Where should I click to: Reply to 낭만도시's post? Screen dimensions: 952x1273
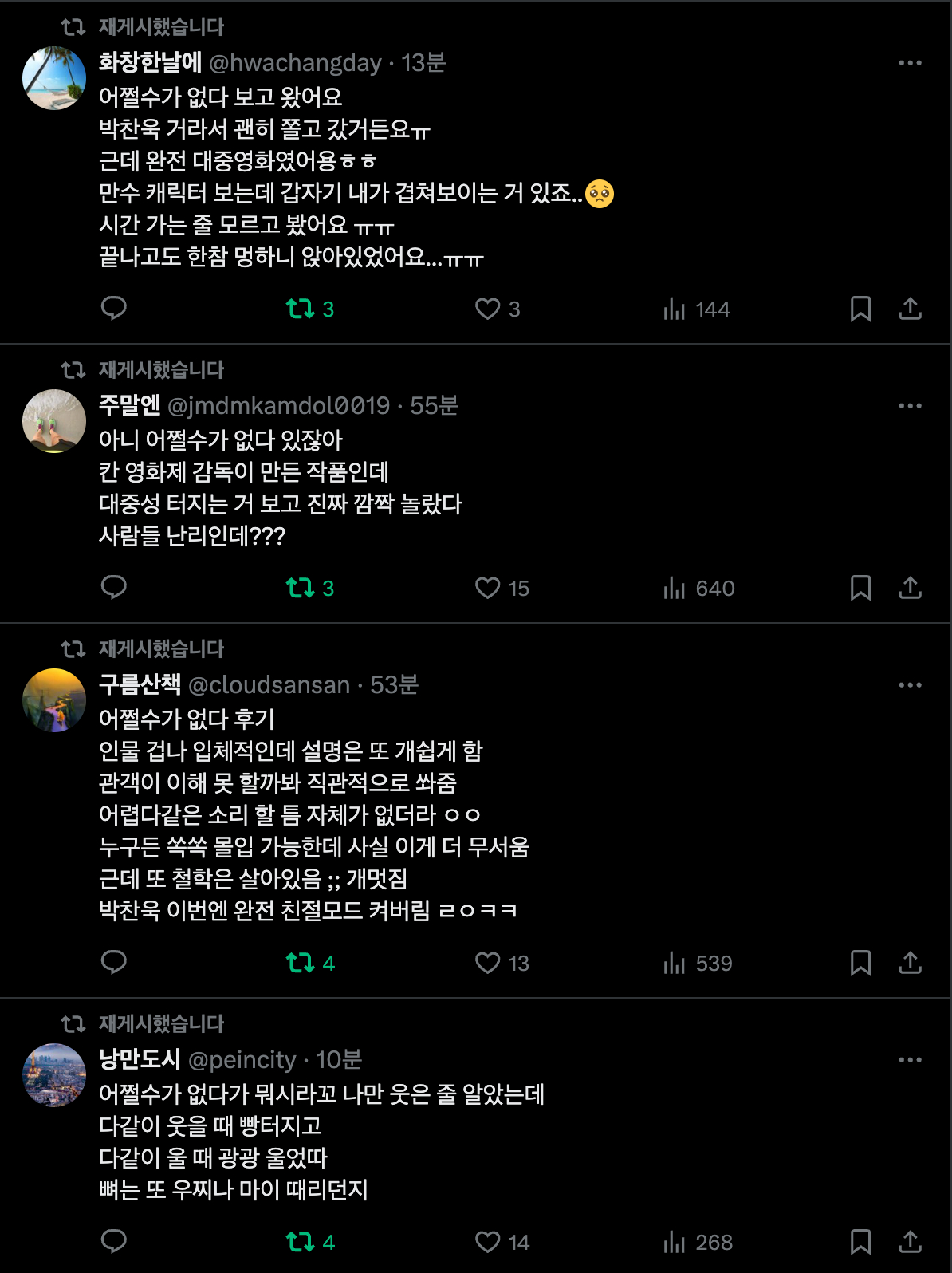(114, 1242)
